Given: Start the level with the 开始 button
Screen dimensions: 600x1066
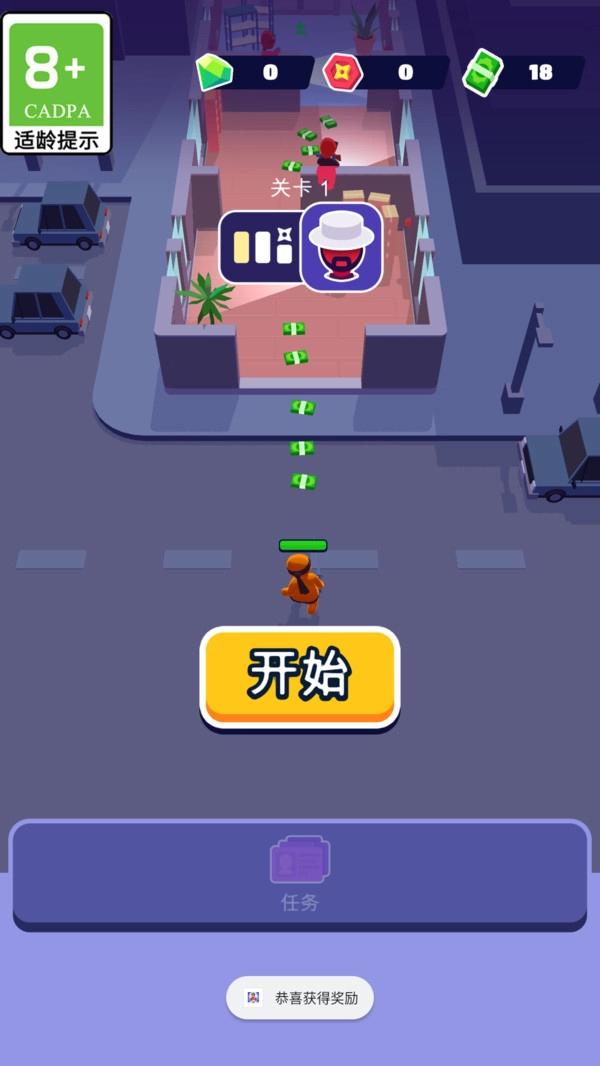Looking at the screenshot, I should tap(300, 676).
